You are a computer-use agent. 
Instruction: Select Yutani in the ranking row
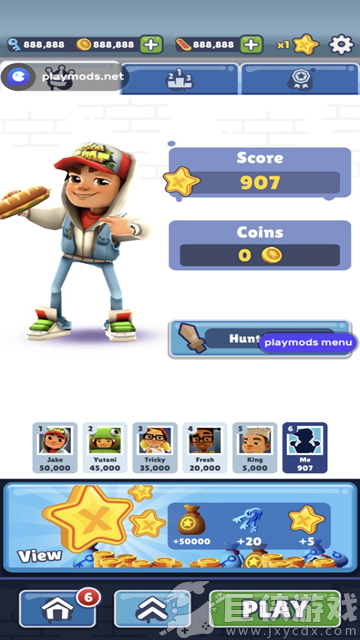pos(105,448)
